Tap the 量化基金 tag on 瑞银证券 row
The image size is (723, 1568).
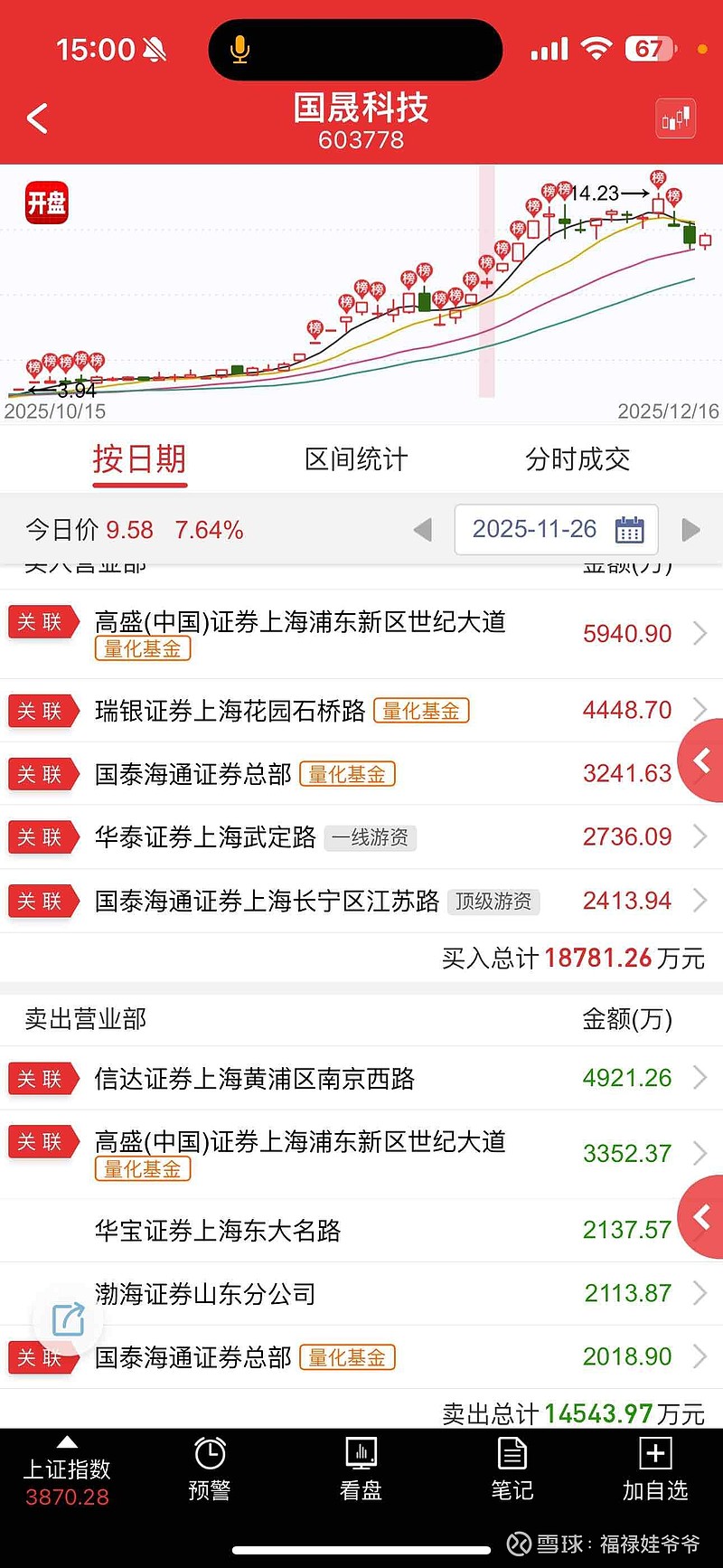tap(422, 711)
